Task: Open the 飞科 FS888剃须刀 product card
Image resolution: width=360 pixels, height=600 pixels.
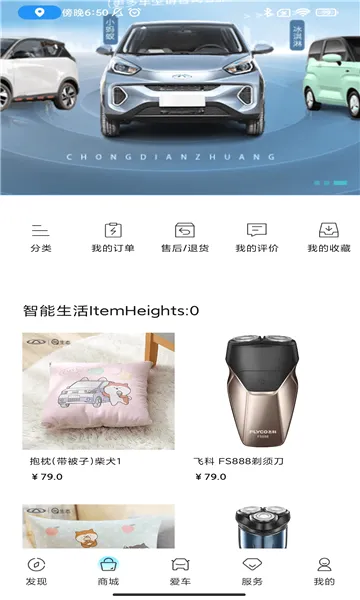Action: point(262,407)
